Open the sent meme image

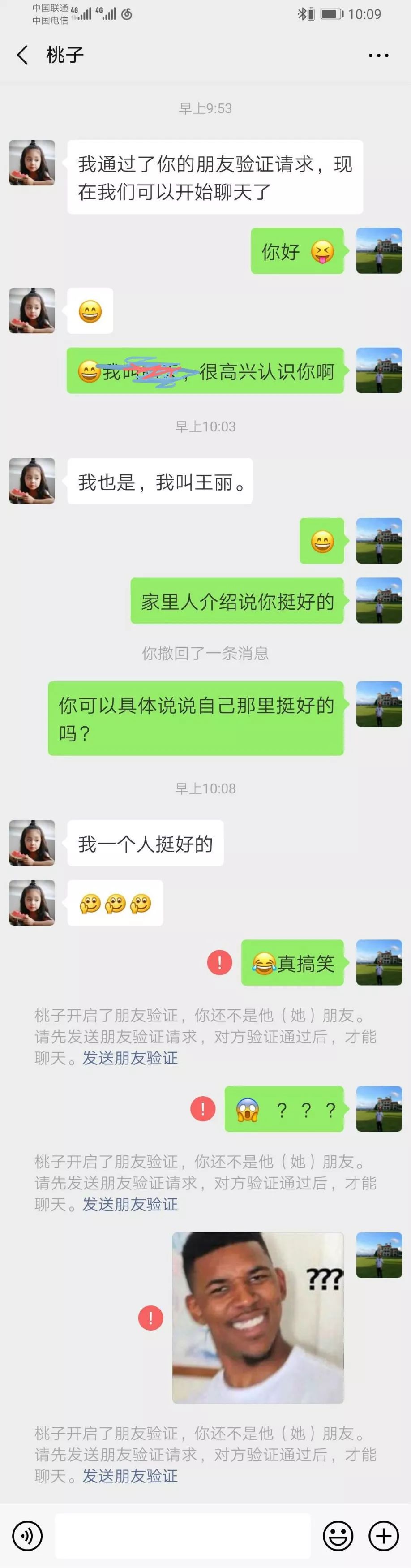258,1318
